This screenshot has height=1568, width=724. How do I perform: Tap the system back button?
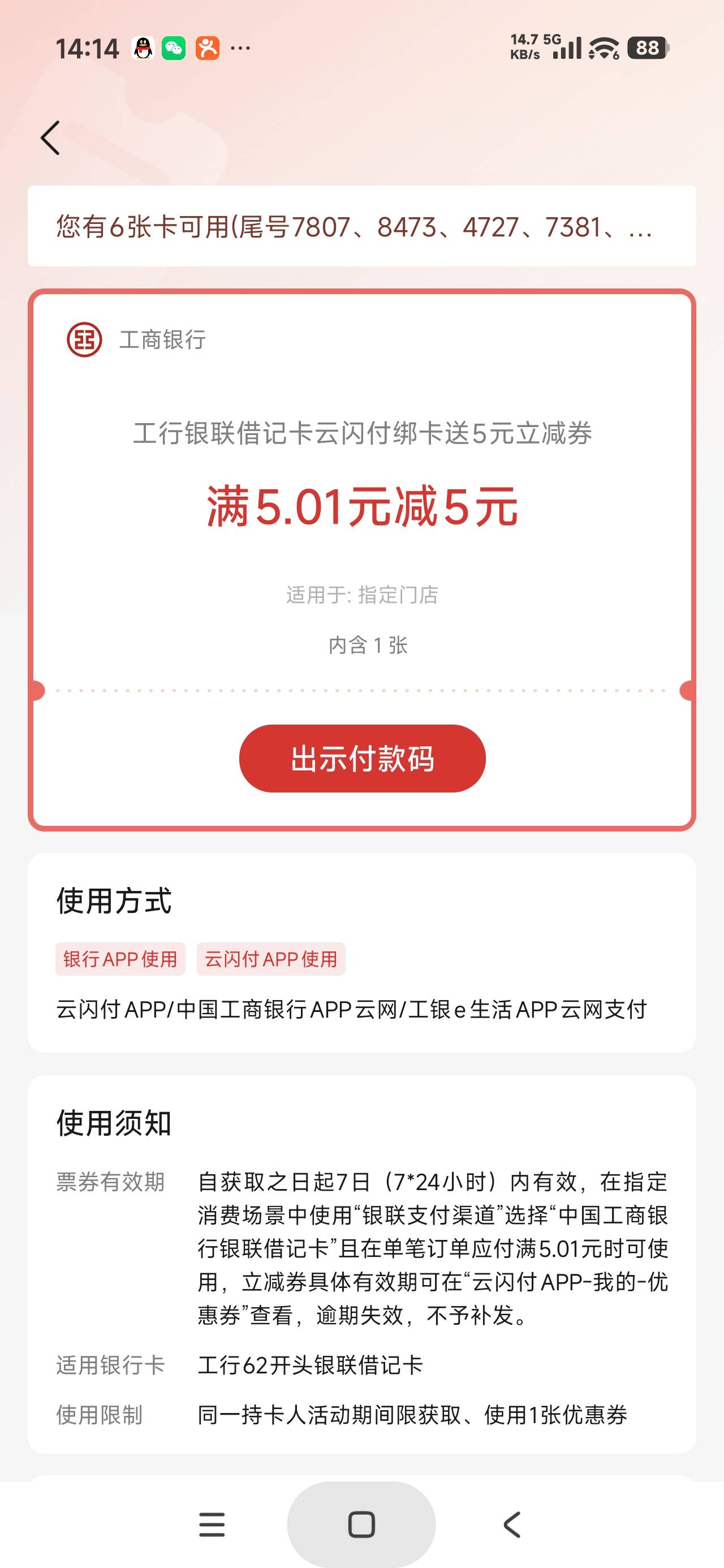click(512, 1525)
